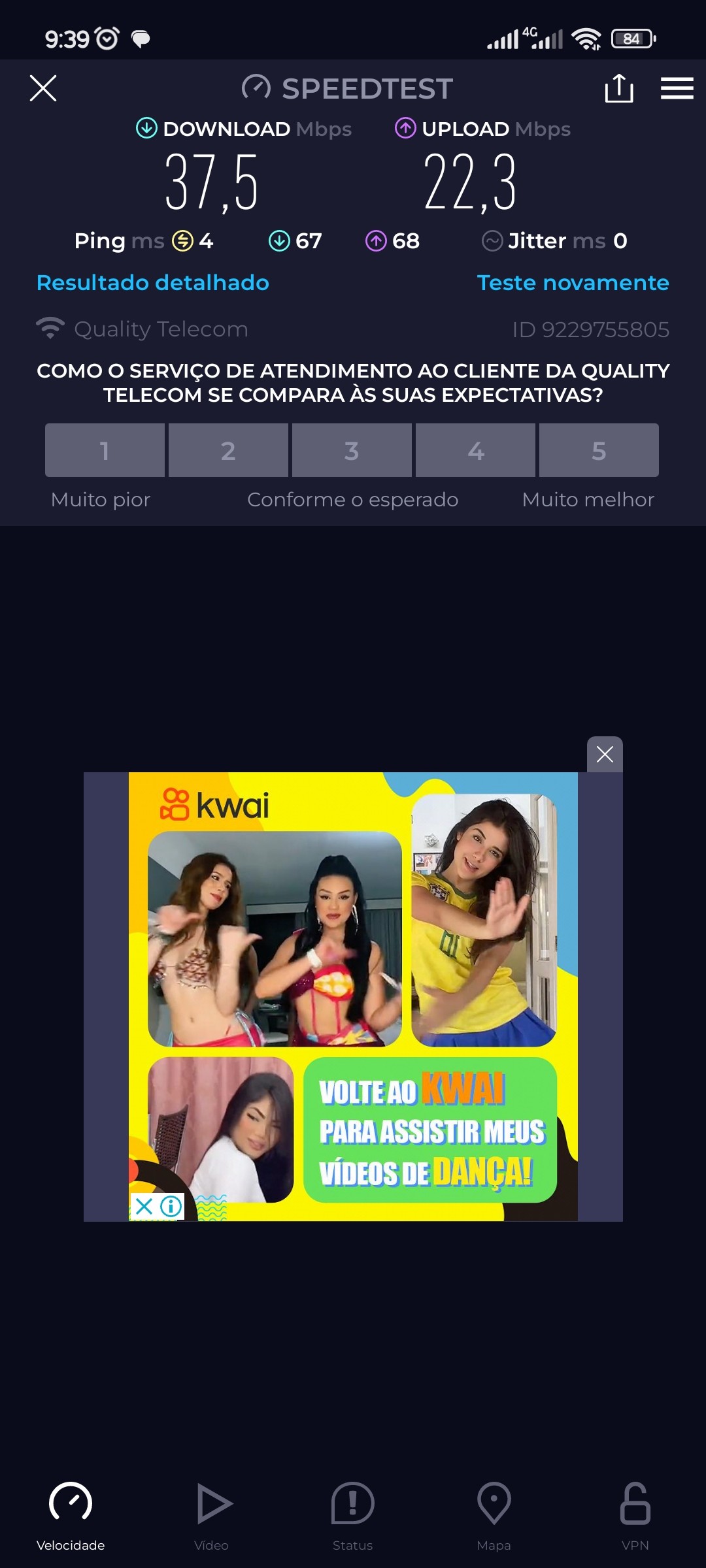Open the ad info icon
The height and width of the screenshot is (1568, 706).
[x=171, y=1206]
